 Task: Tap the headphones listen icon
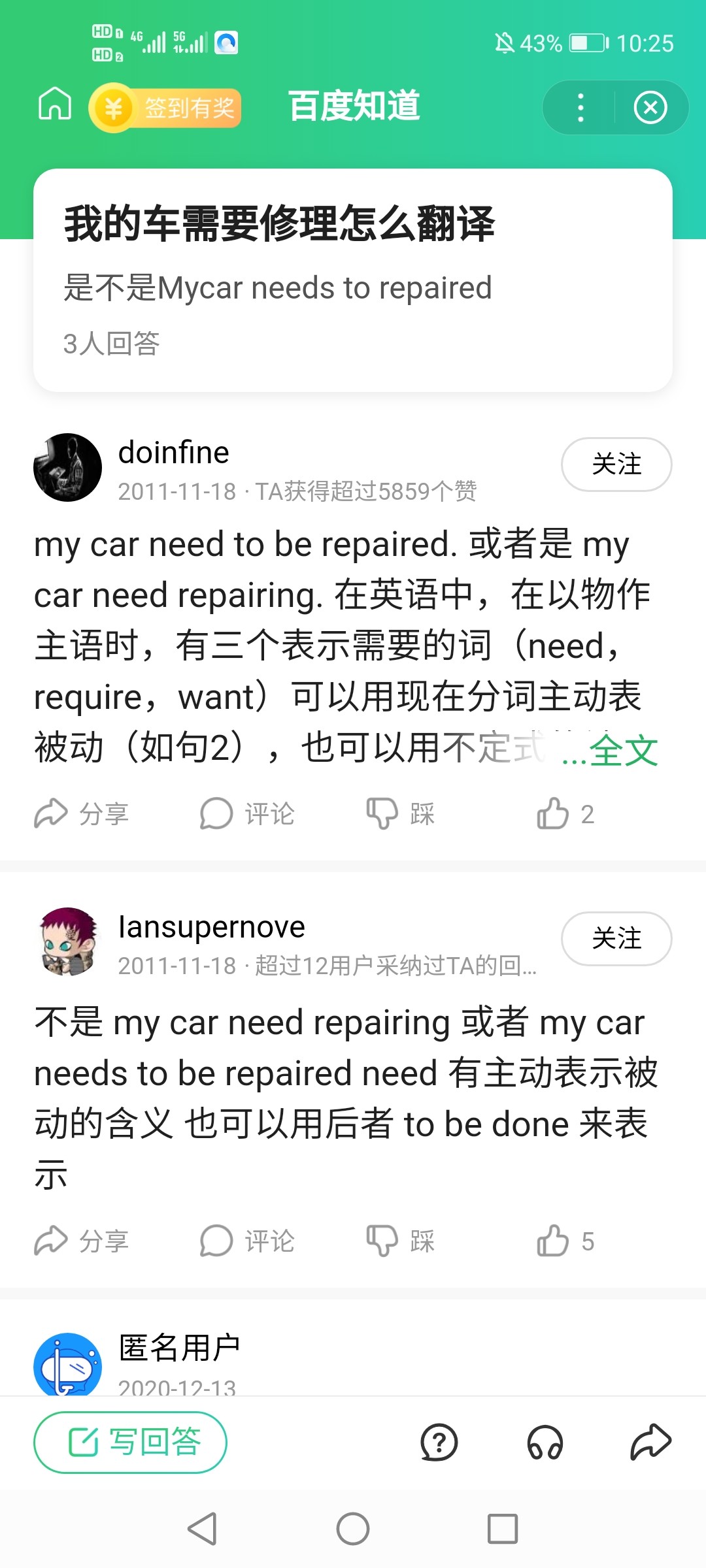[545, 1443]
